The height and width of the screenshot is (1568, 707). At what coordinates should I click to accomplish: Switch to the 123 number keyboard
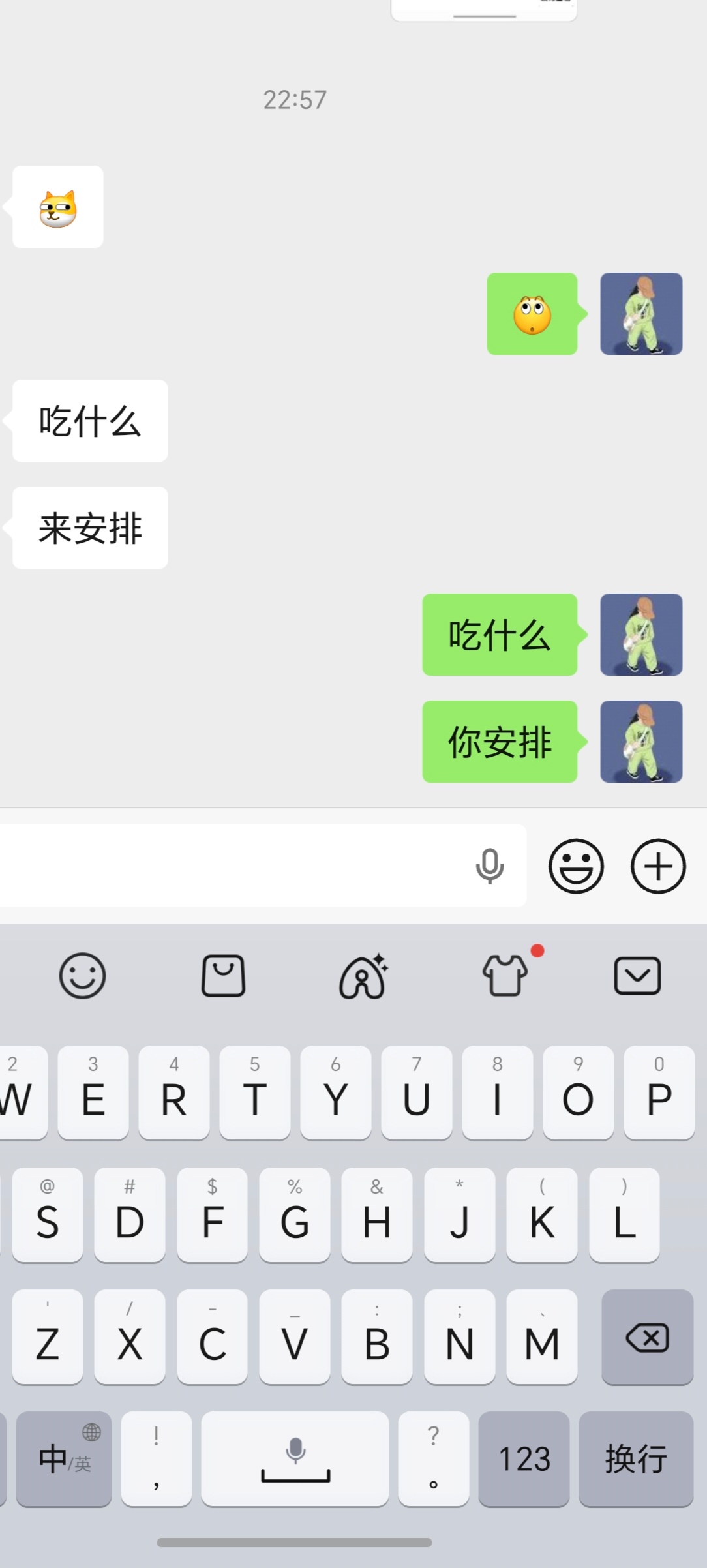click(524, 1459)
